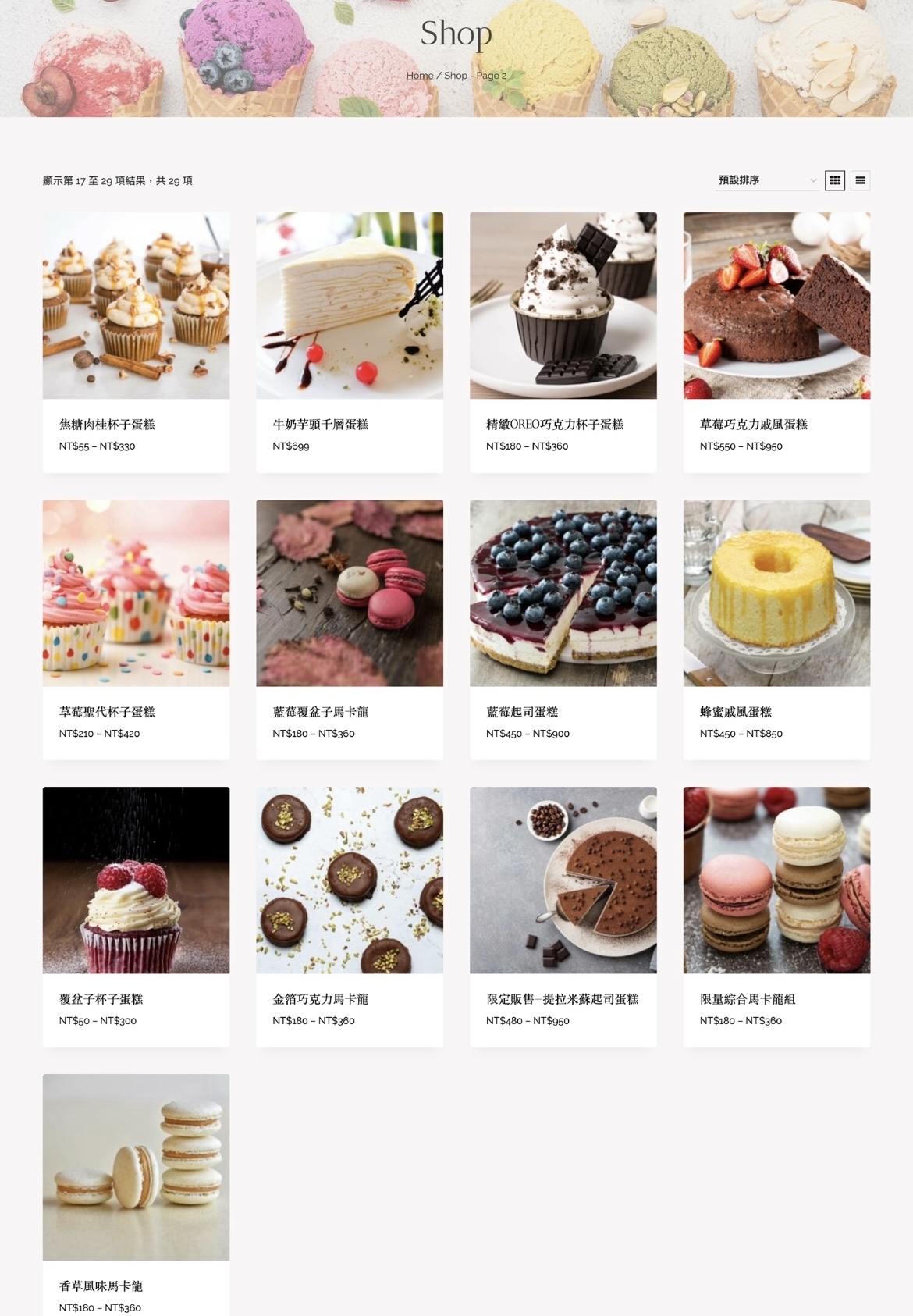
Task: Open the Home breadcrumb link
Action: tap(419, 76)
